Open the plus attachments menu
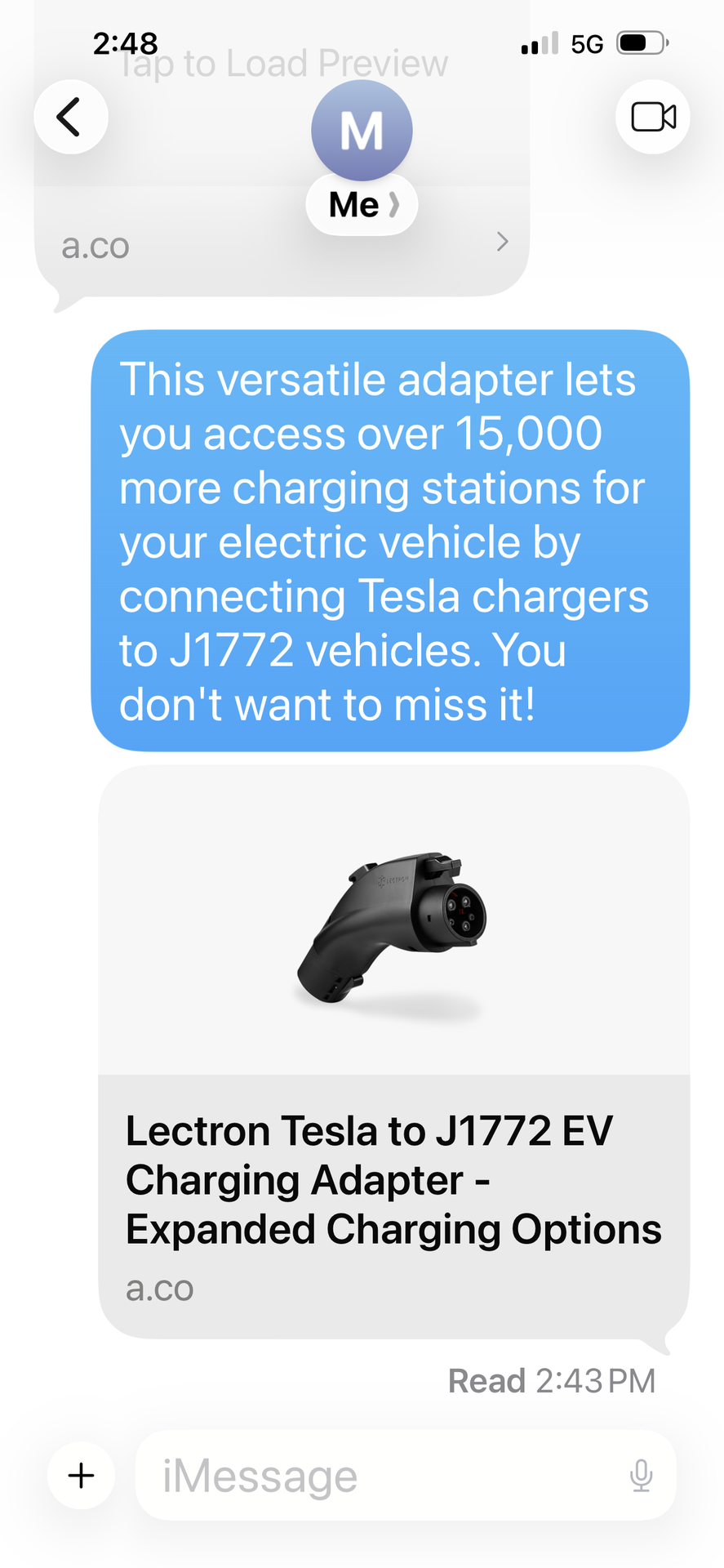 pyautogui.click(x=81, y=1475)
